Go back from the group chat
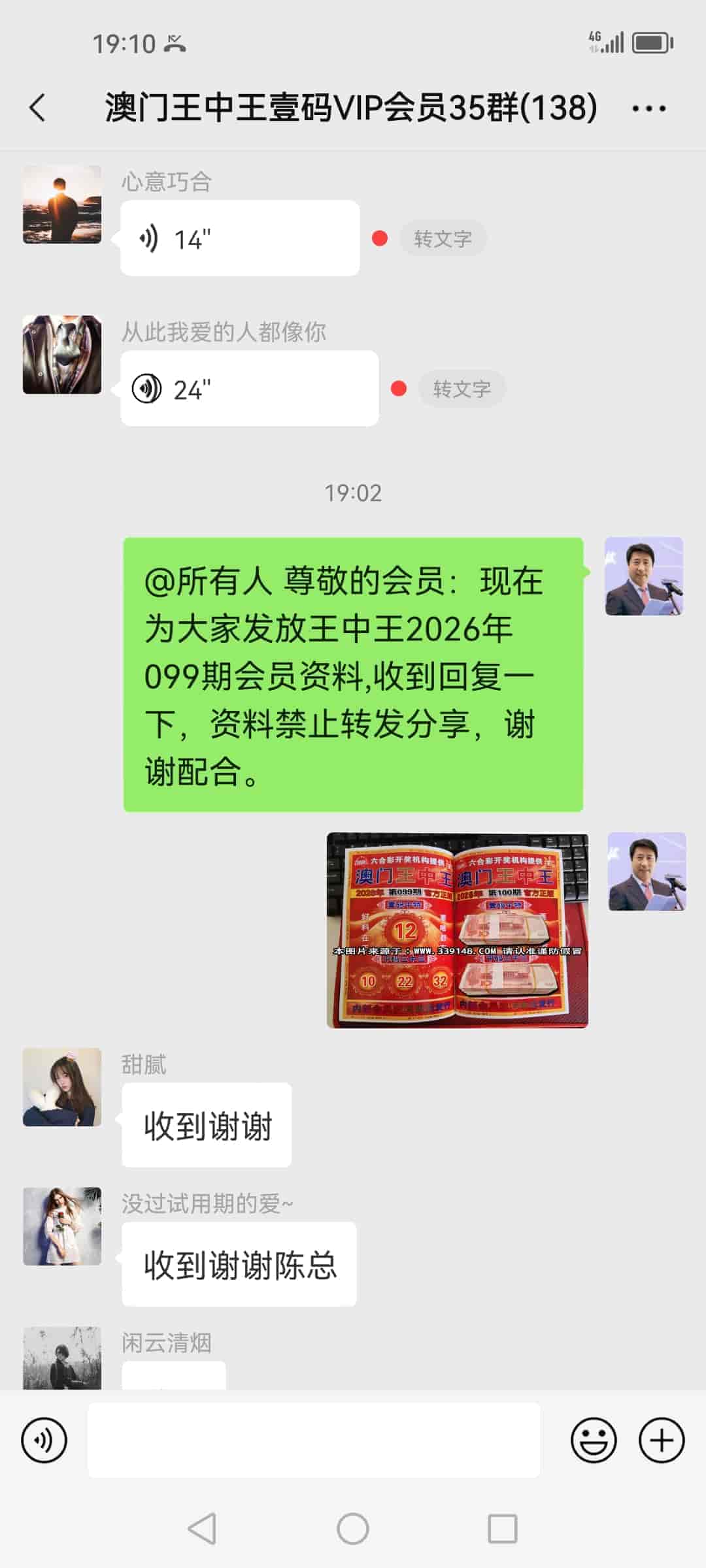Viewport: 706px width, 1568px height. pyautogui.click(x=38, y=108)
